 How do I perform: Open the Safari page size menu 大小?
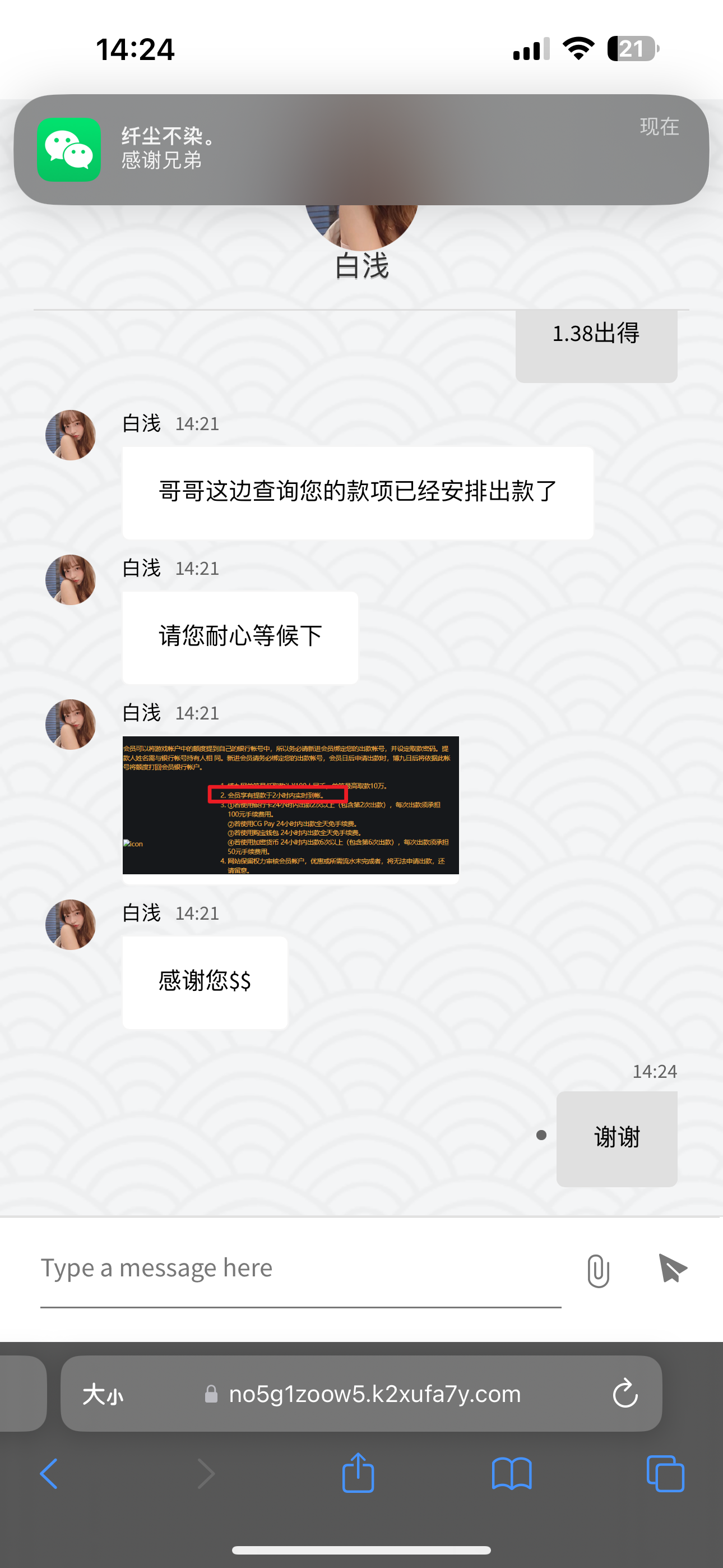pyautogui.click(x=103, y=1394)
